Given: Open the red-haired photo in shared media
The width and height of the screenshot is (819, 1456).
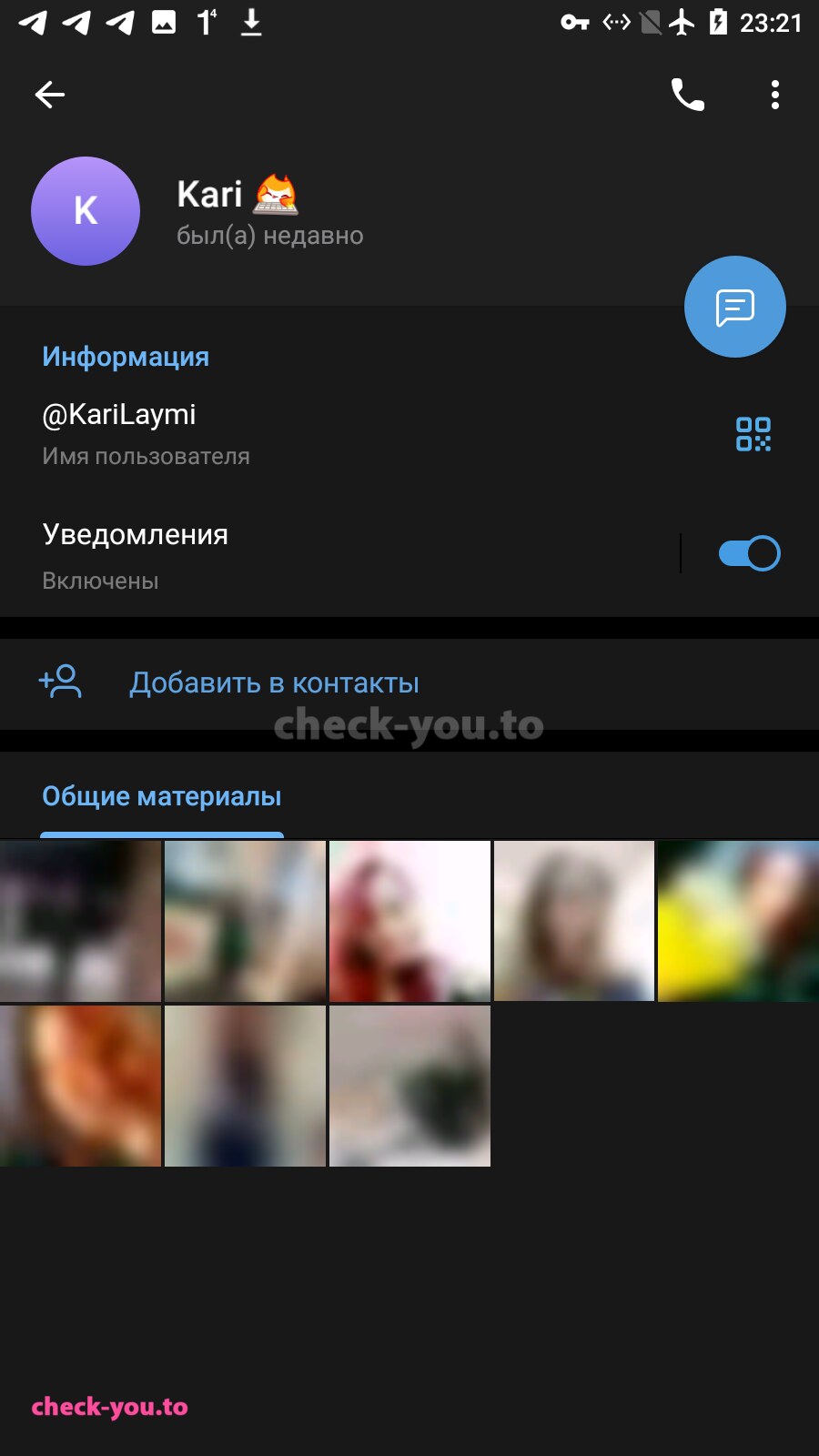Looking at the screenshot, I should tap(409, 921).
